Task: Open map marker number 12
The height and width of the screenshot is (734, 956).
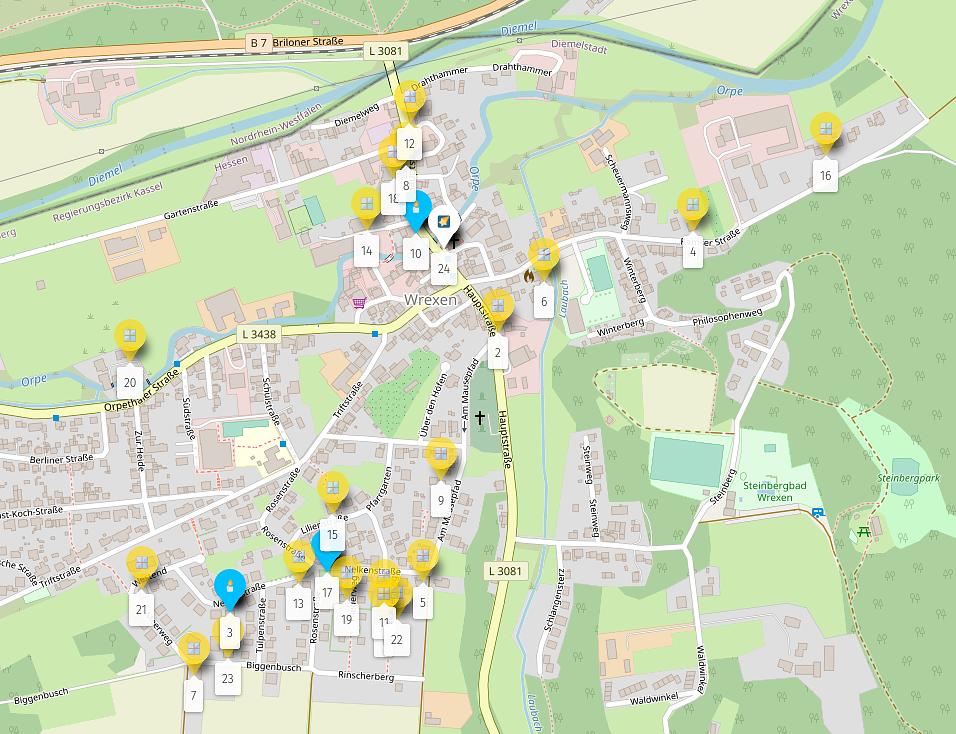Action: point(409,100)
